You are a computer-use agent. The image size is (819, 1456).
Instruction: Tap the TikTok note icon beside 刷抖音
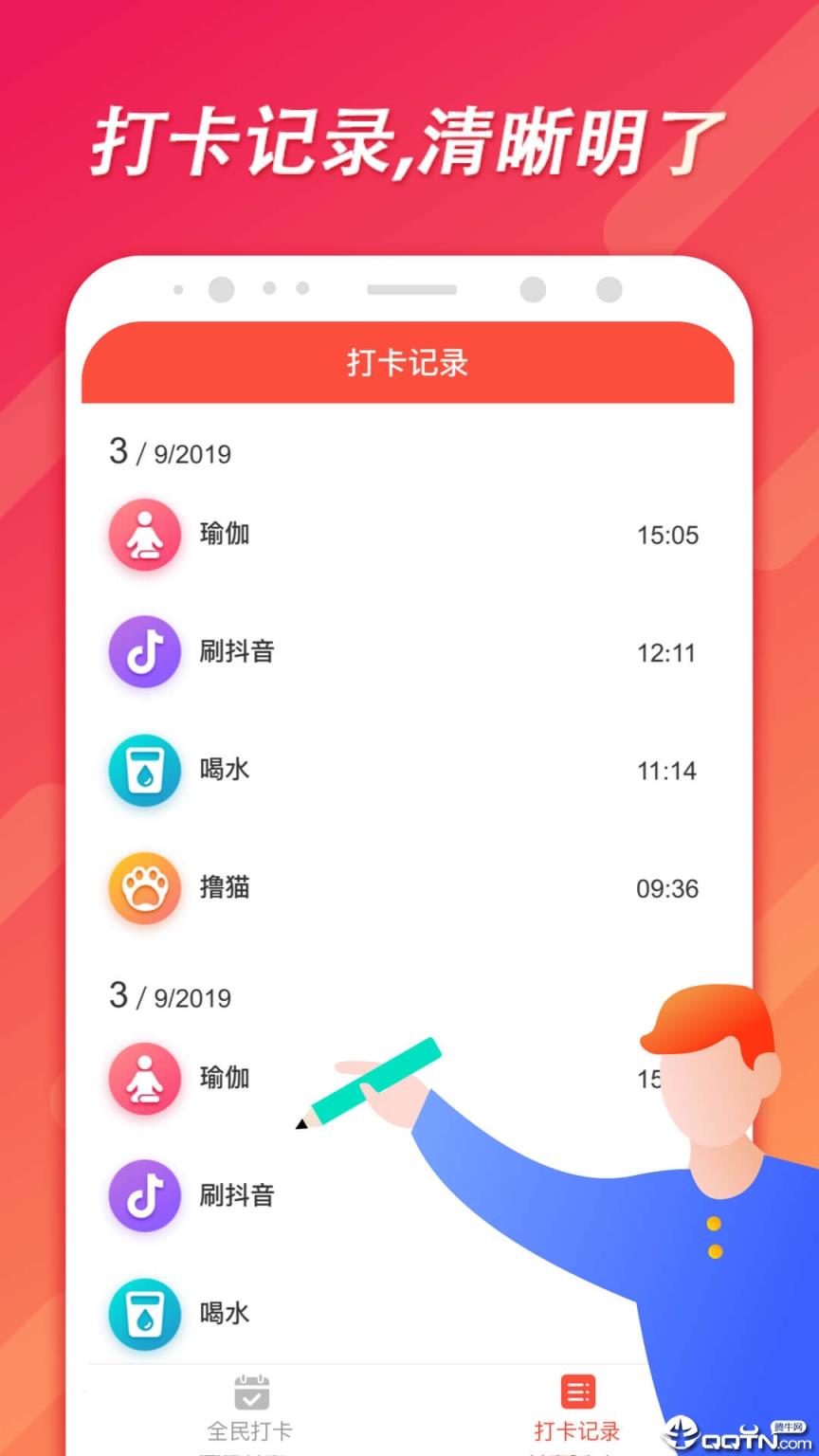point(144,652)
